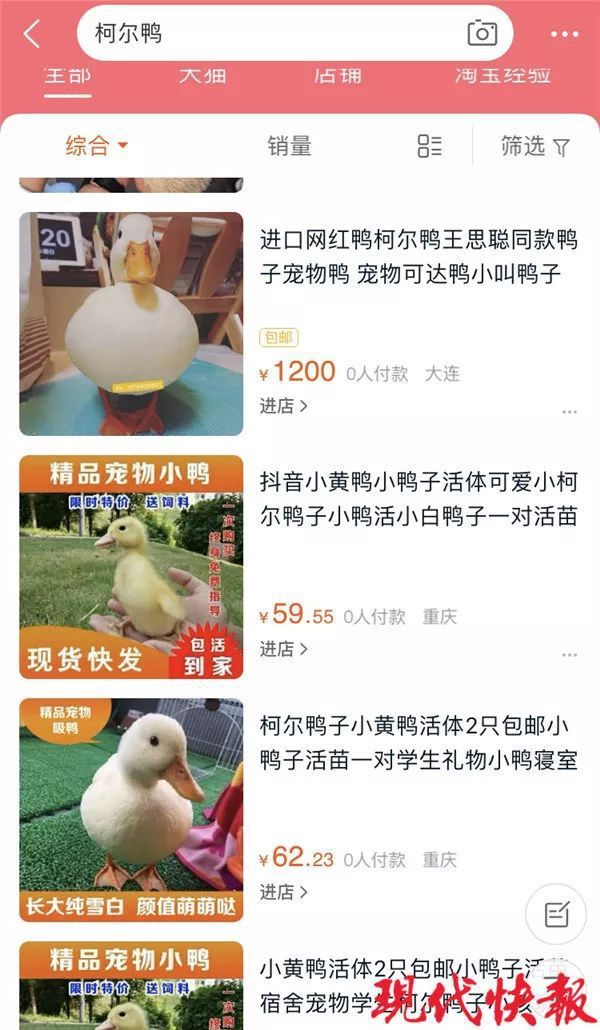
Task: Tap the floating feedback note button
Action: (x=556, y=914)
